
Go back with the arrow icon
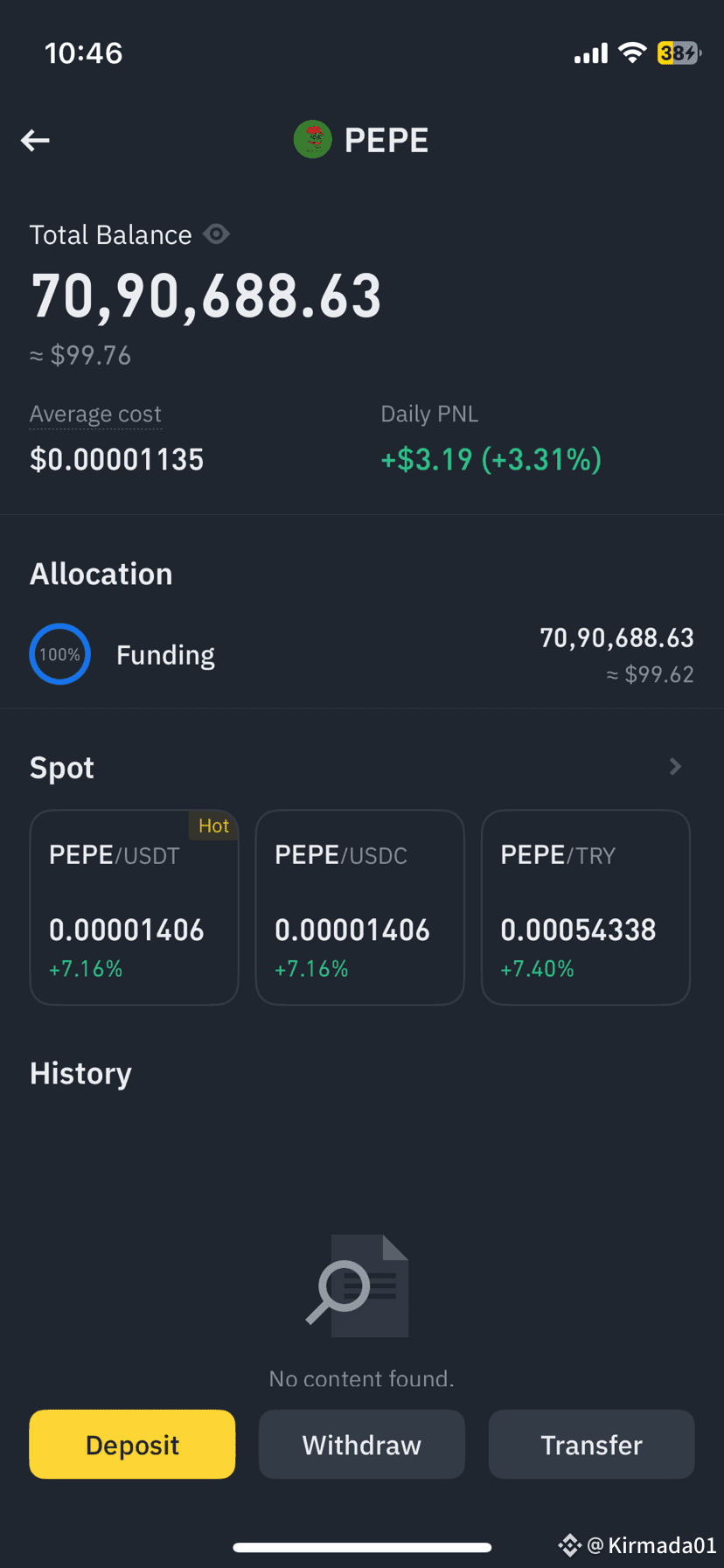(x=35, y=140)
